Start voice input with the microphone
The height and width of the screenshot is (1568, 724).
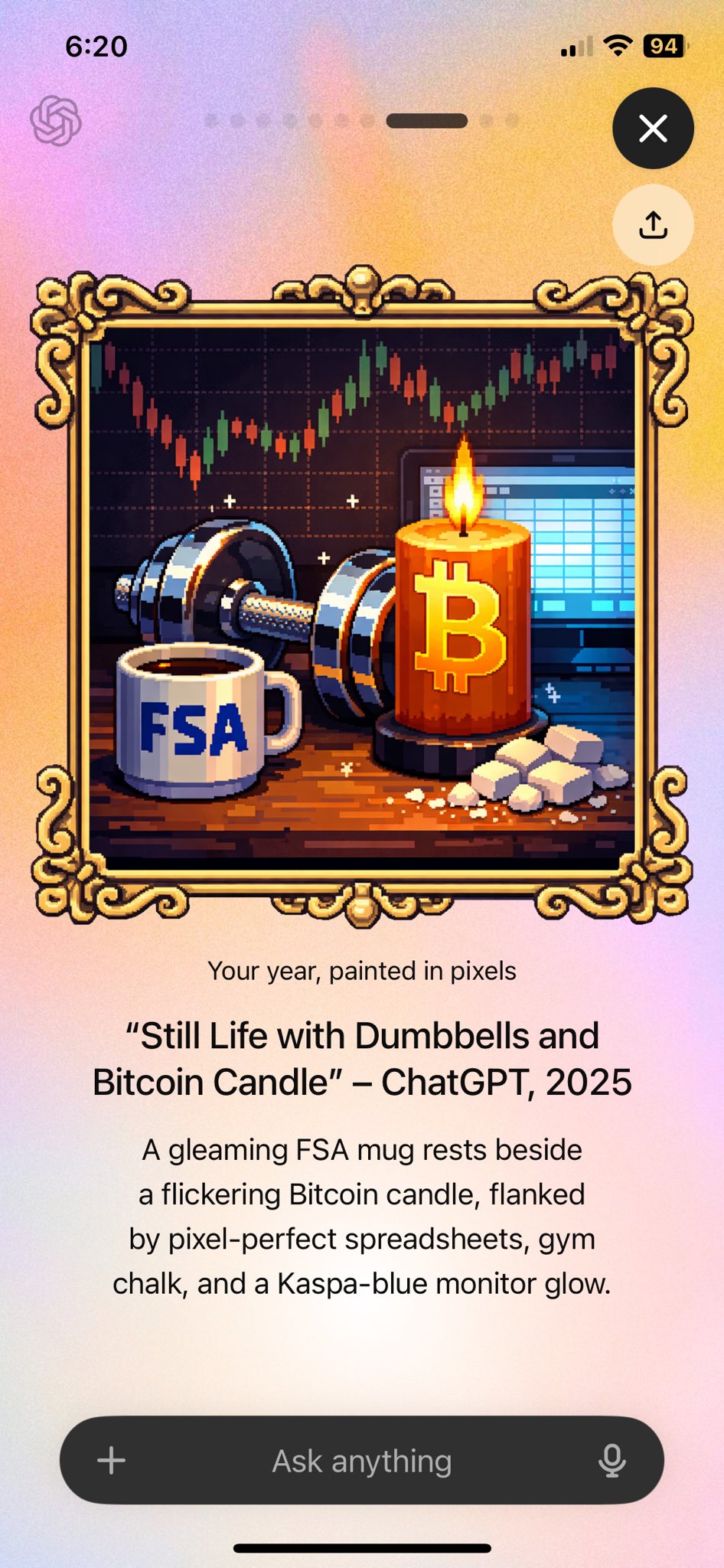point(611,1460)
